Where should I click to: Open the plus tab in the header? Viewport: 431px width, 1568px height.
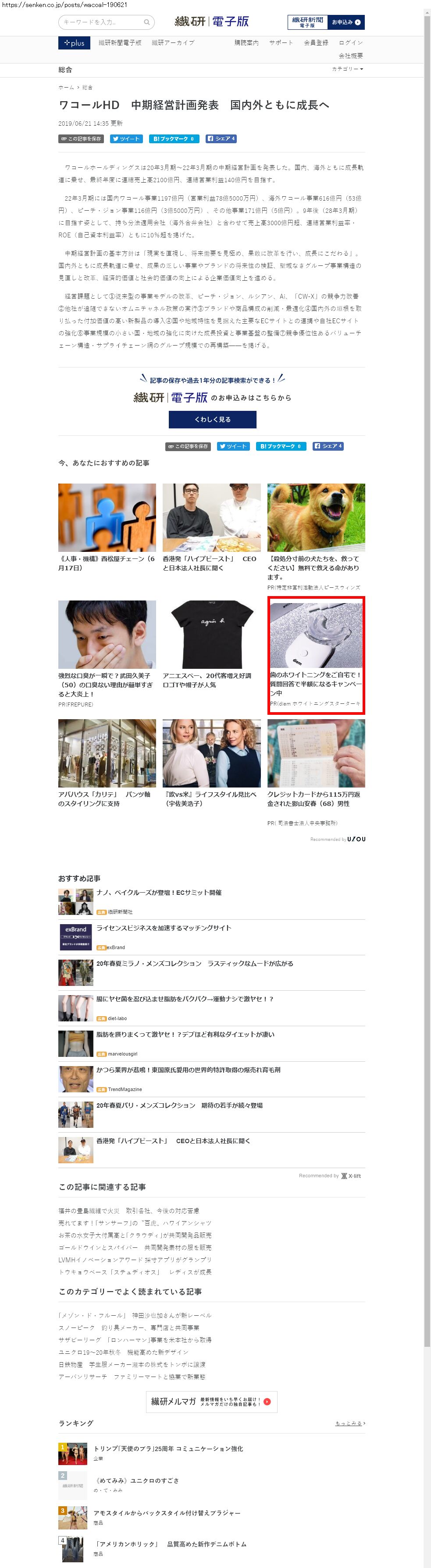[75, 43]
